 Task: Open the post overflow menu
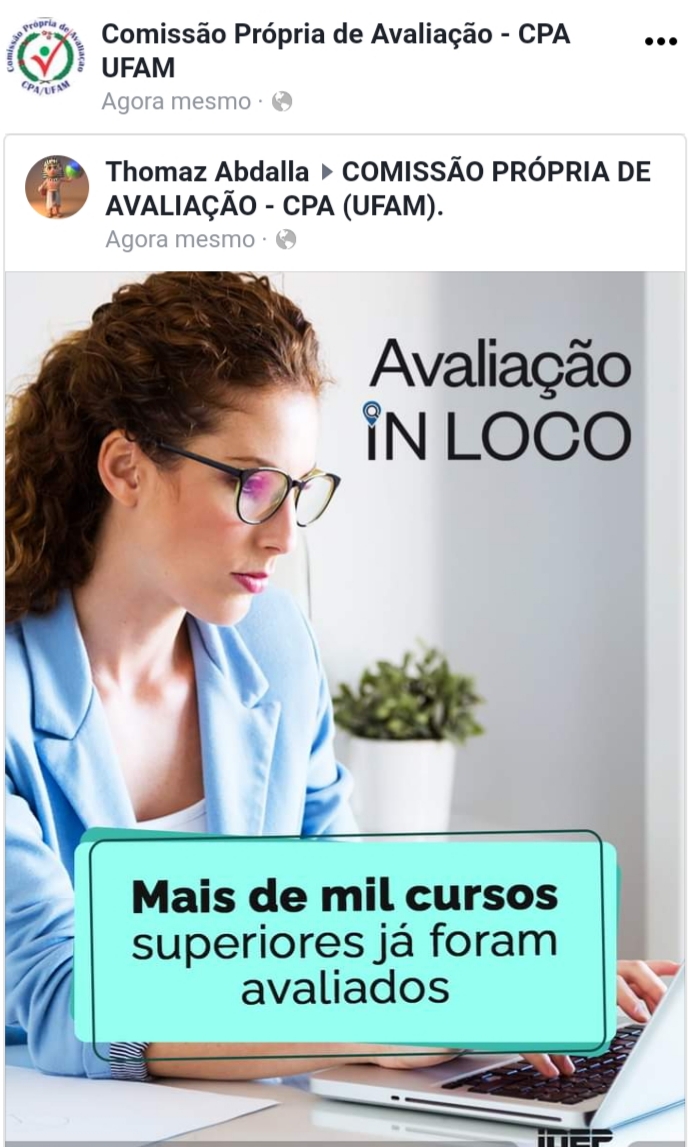[x=660, y=42]
